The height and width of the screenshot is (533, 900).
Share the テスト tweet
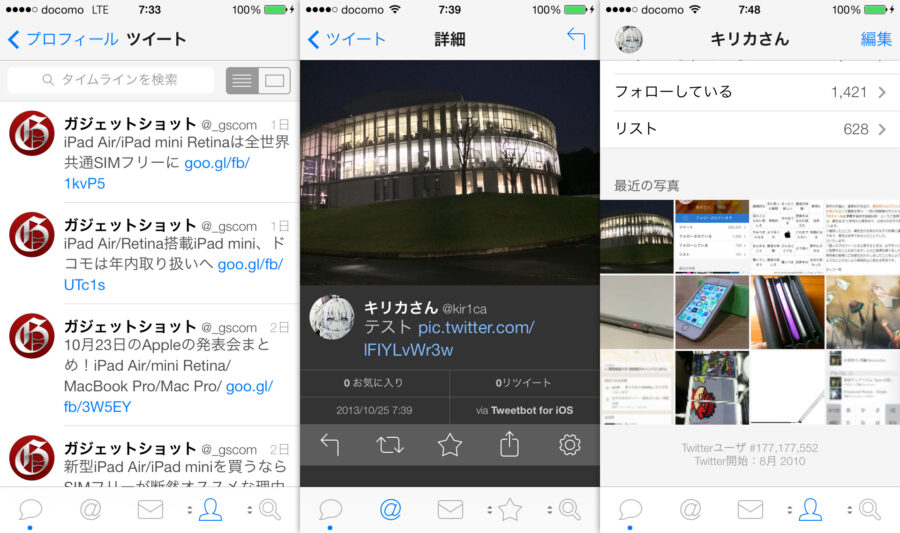(x=510, y=445)
